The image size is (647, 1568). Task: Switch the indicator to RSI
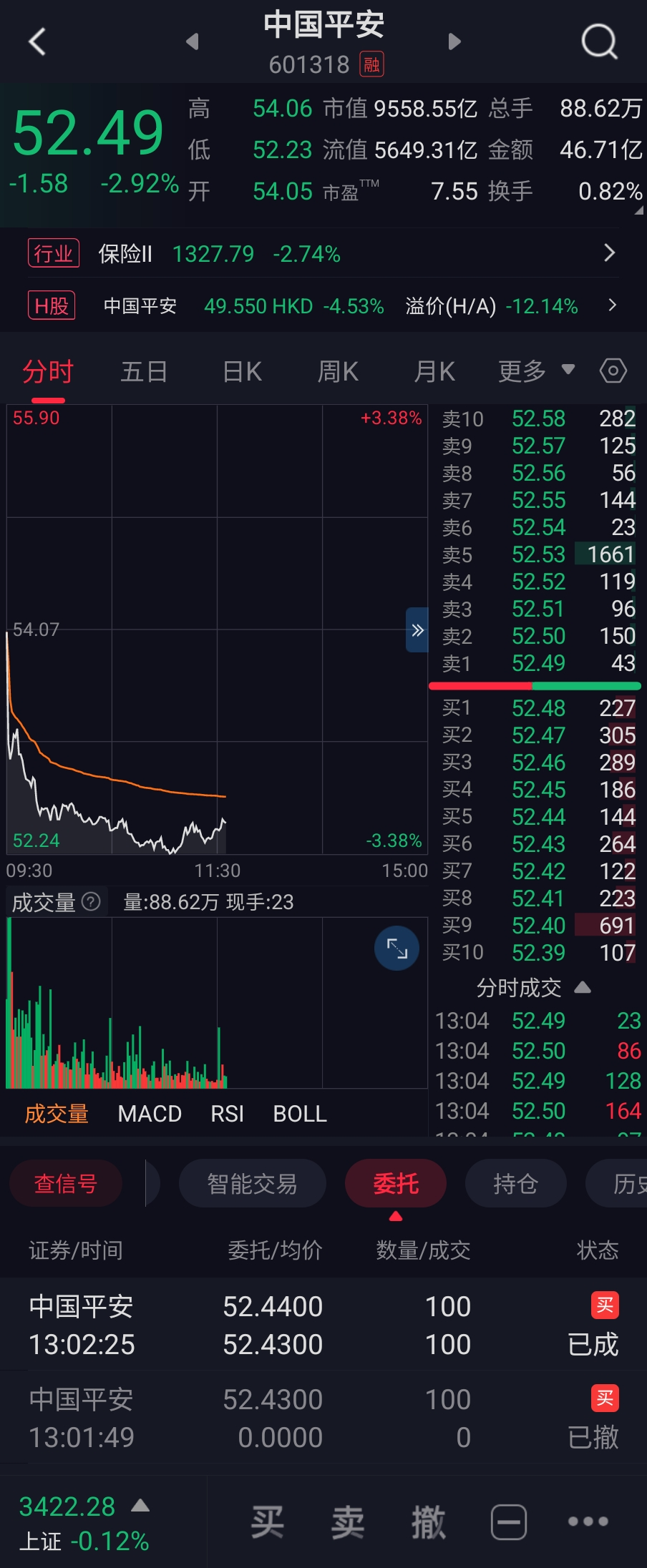(227, 1114)
